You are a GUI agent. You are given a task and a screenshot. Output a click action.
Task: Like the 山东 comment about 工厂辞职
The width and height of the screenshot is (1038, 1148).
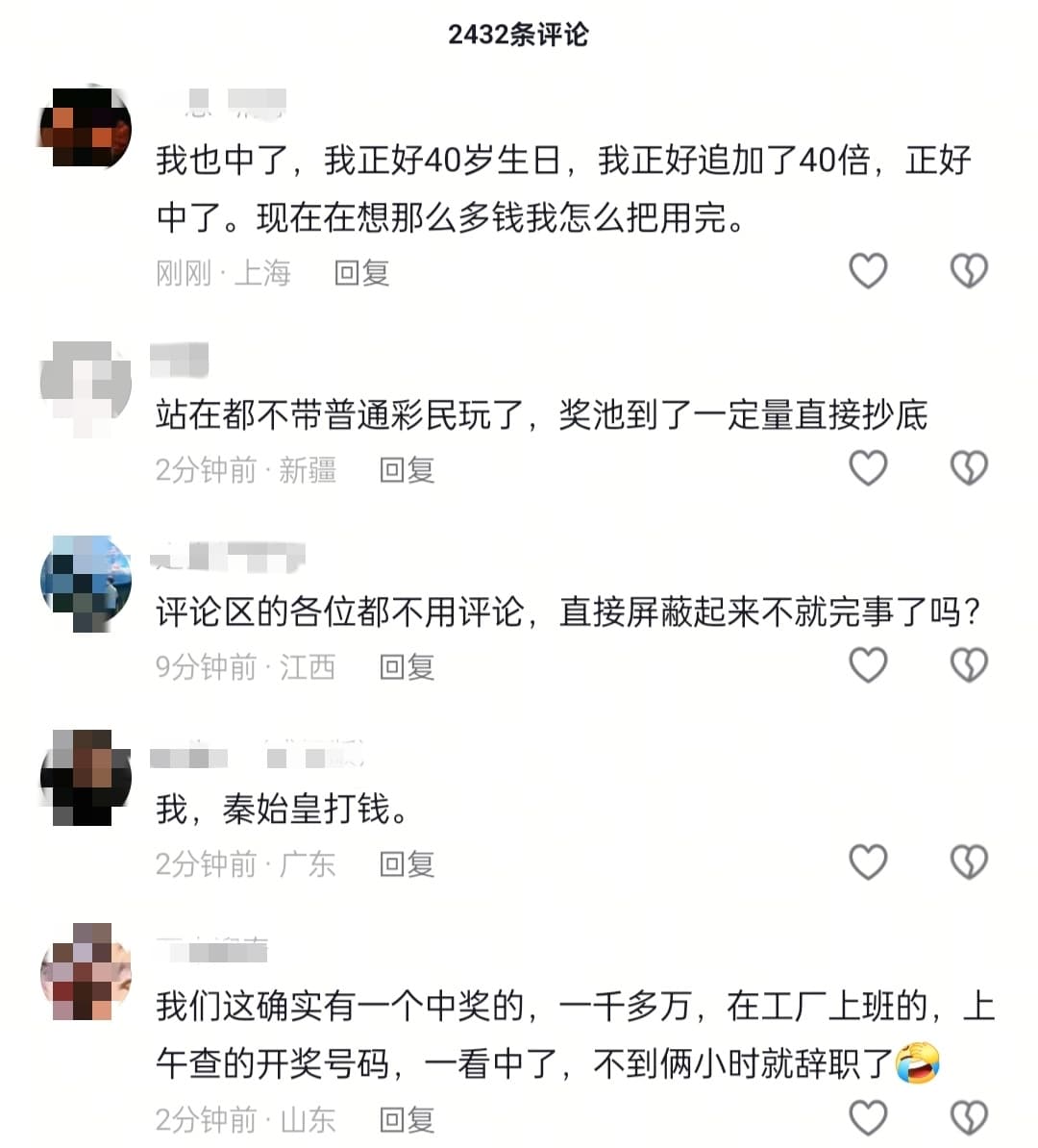(868, 1118)
